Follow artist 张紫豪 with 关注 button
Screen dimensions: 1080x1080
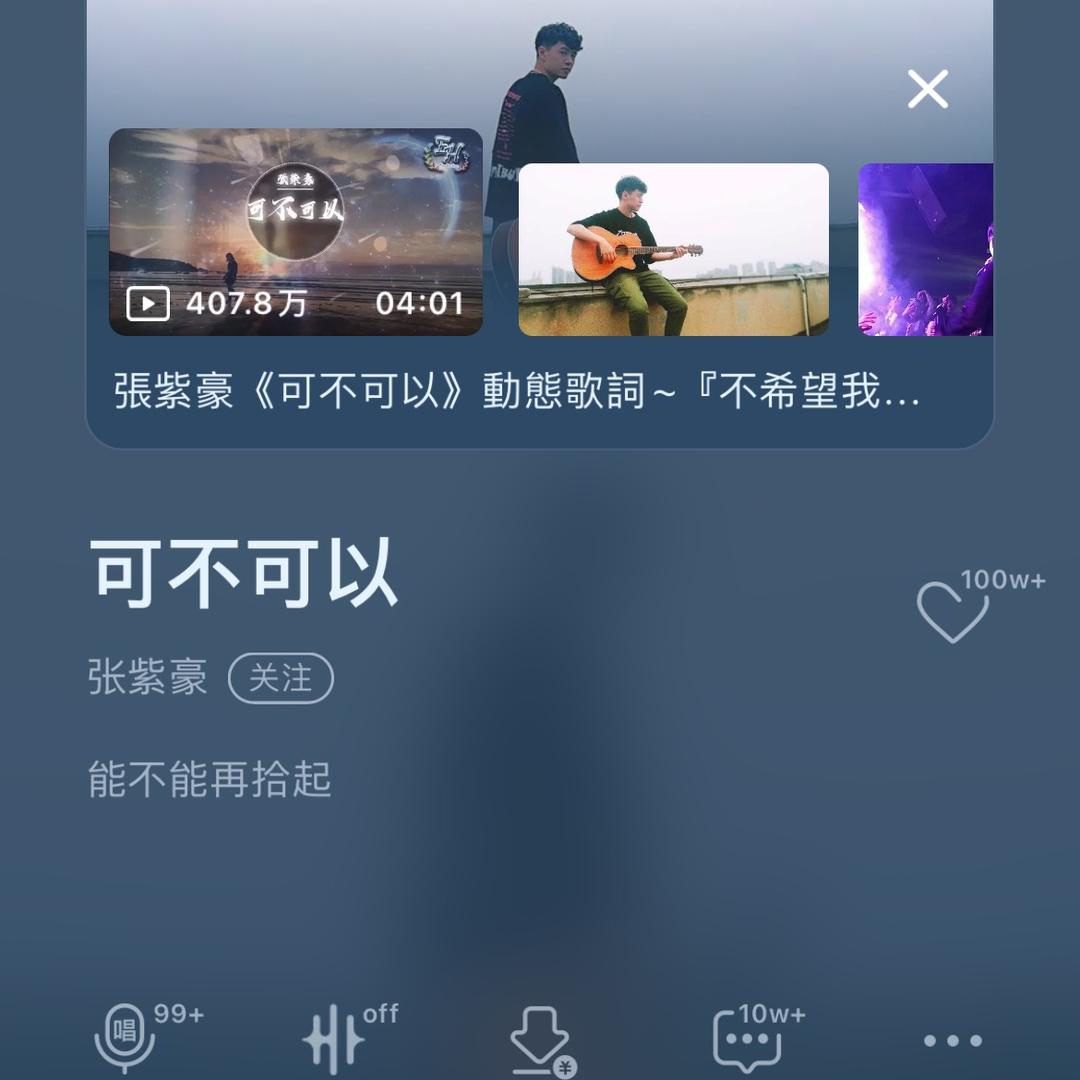280,679
